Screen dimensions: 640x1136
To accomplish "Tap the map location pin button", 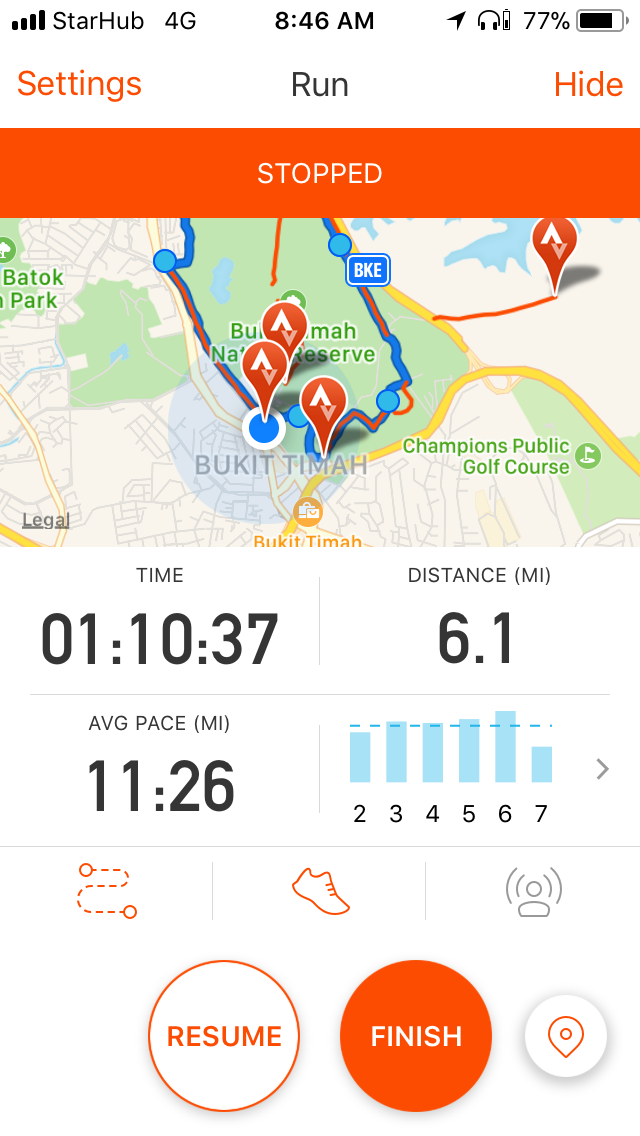I will pyautogui.click(x=566, y=1035).
